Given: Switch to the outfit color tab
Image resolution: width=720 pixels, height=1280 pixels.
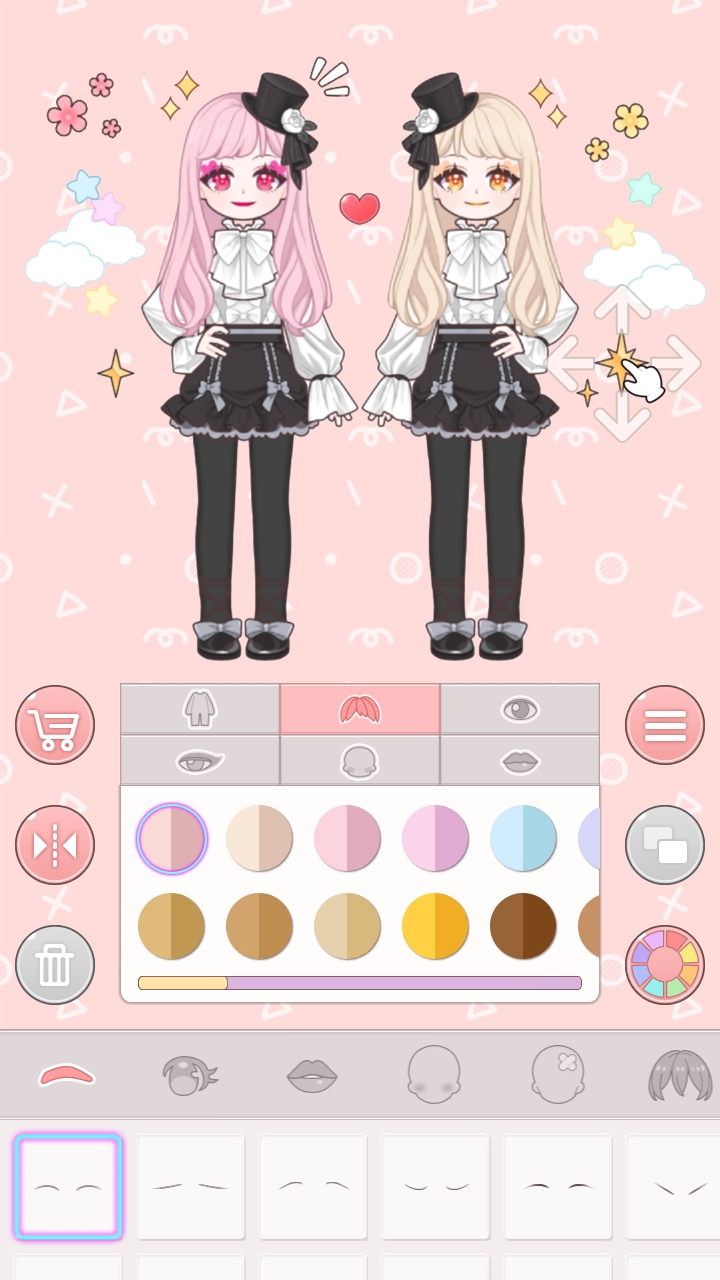Looking at the screenshot, I should tap(200, 709).
